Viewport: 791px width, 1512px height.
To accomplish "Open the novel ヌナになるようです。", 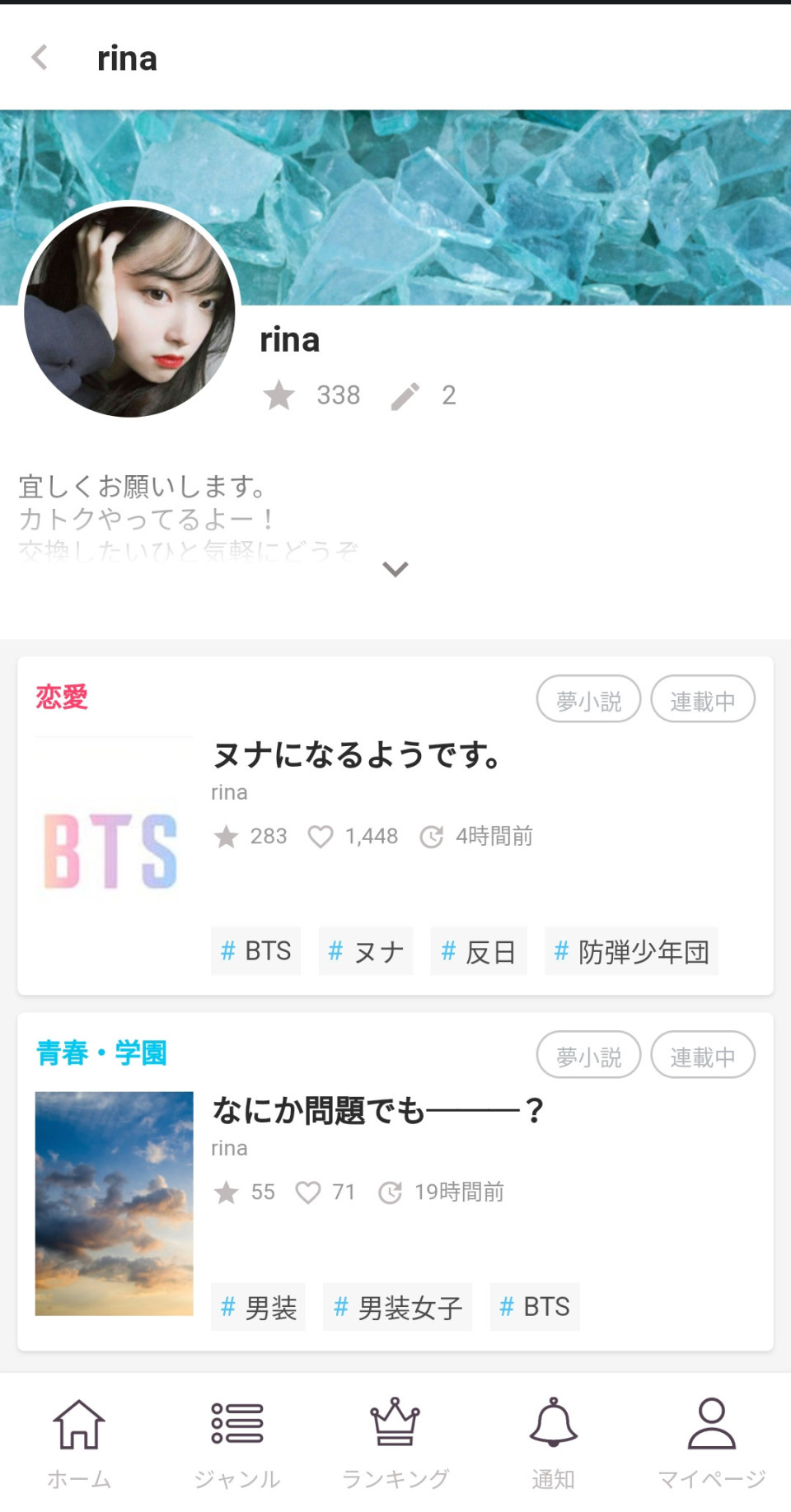I will 356,754.
